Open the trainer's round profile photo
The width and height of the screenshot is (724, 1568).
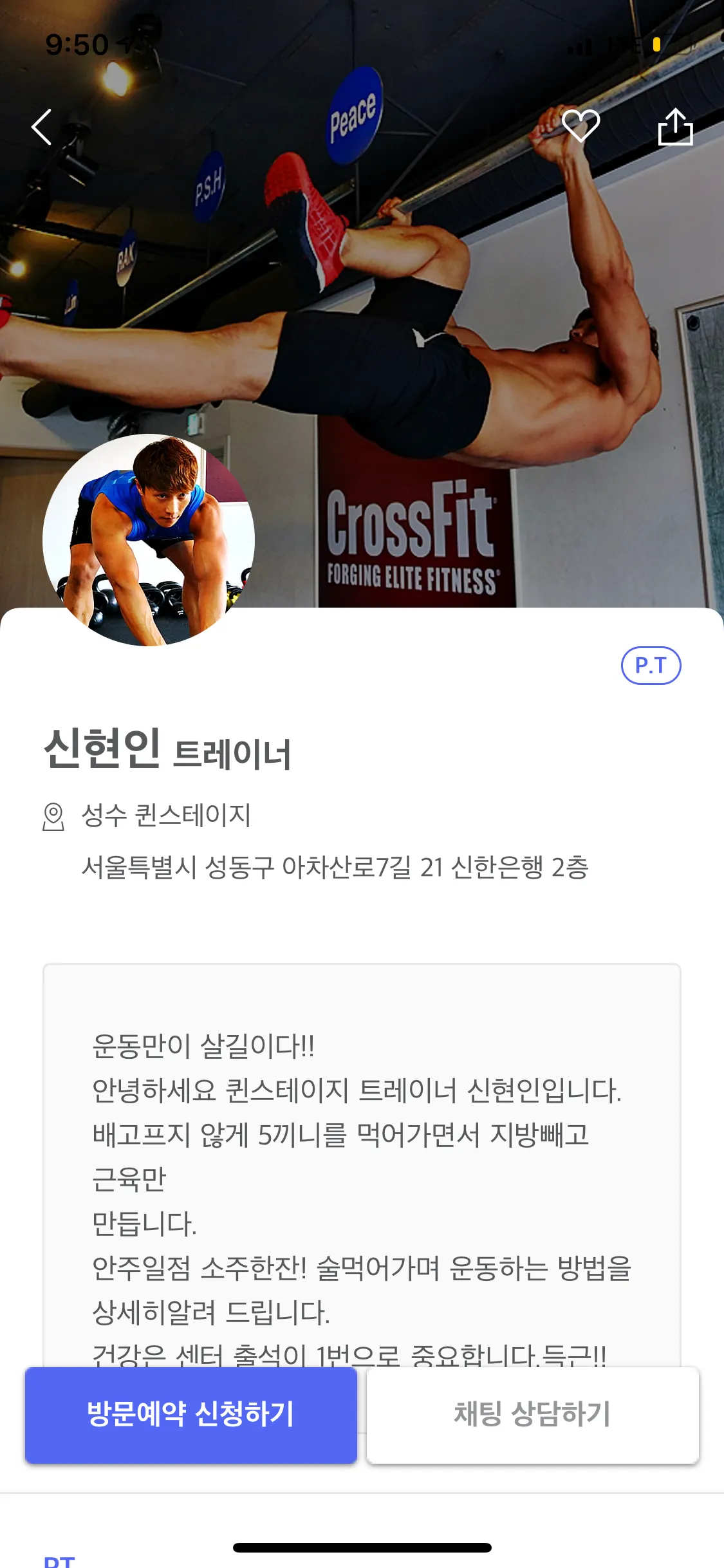tap(149, 539)
